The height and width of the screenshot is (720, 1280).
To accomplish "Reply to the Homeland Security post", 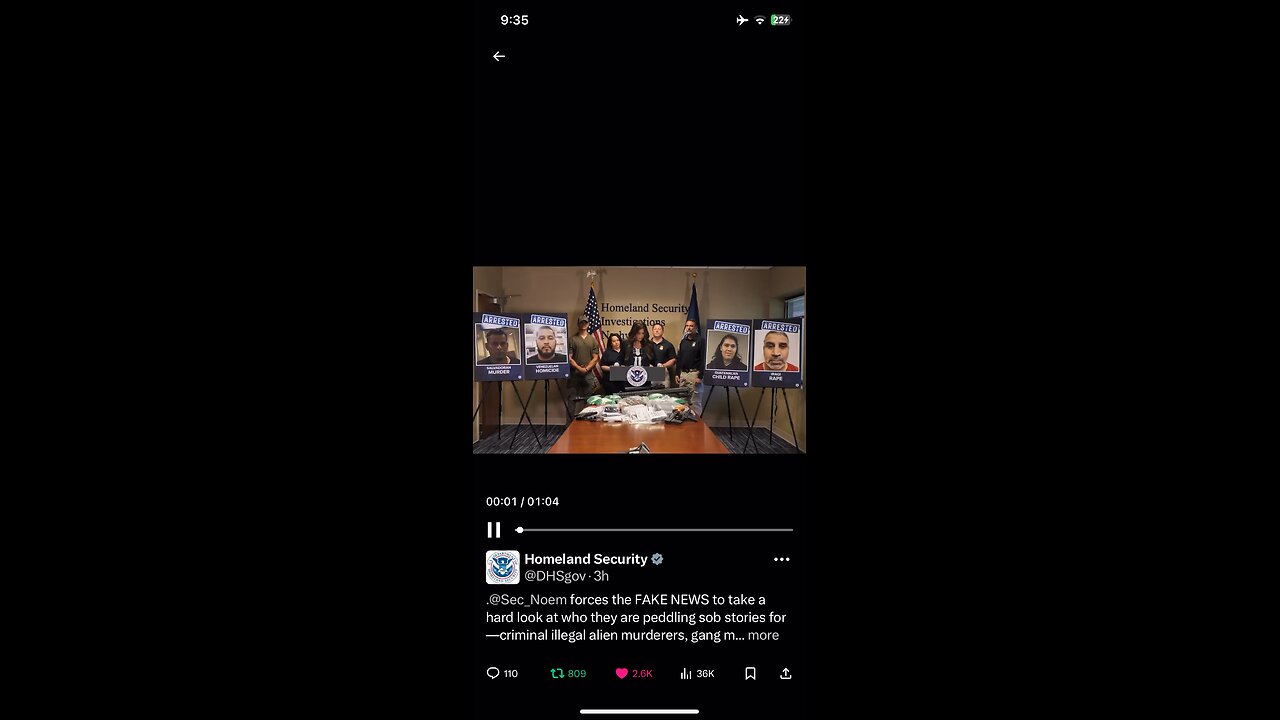I will point(493,674).
